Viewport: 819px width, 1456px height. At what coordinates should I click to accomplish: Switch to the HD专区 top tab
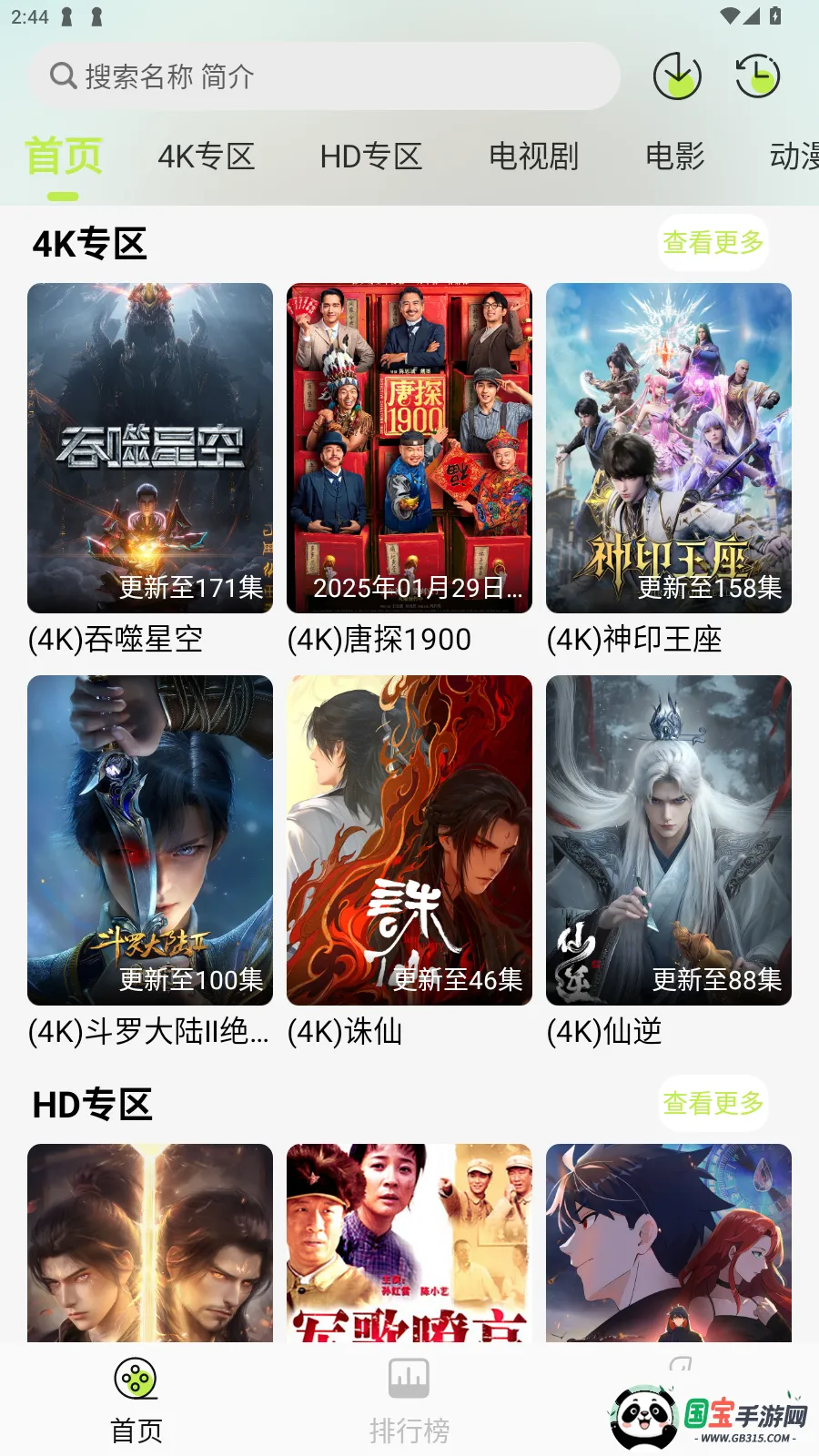pyautogui.click(x=370, y=157)
